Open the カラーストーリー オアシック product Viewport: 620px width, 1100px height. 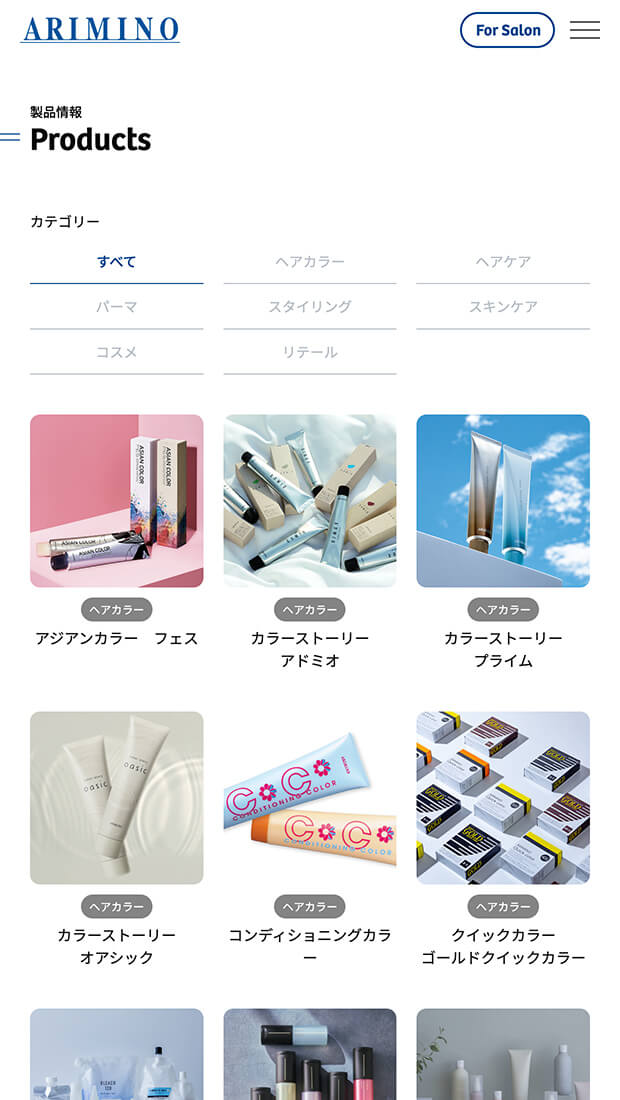(x=116, y=798)
